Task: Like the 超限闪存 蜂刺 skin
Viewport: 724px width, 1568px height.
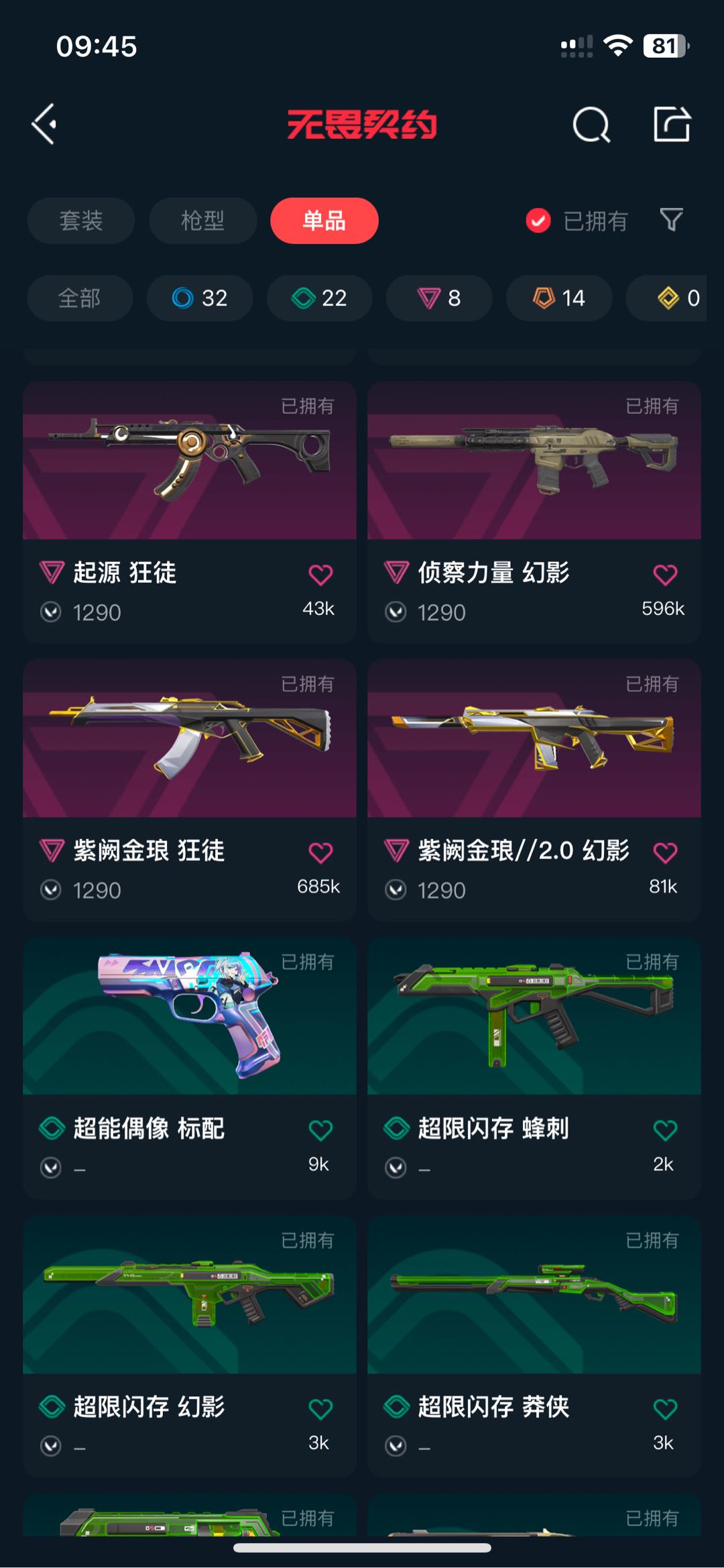Action: 665,1131
